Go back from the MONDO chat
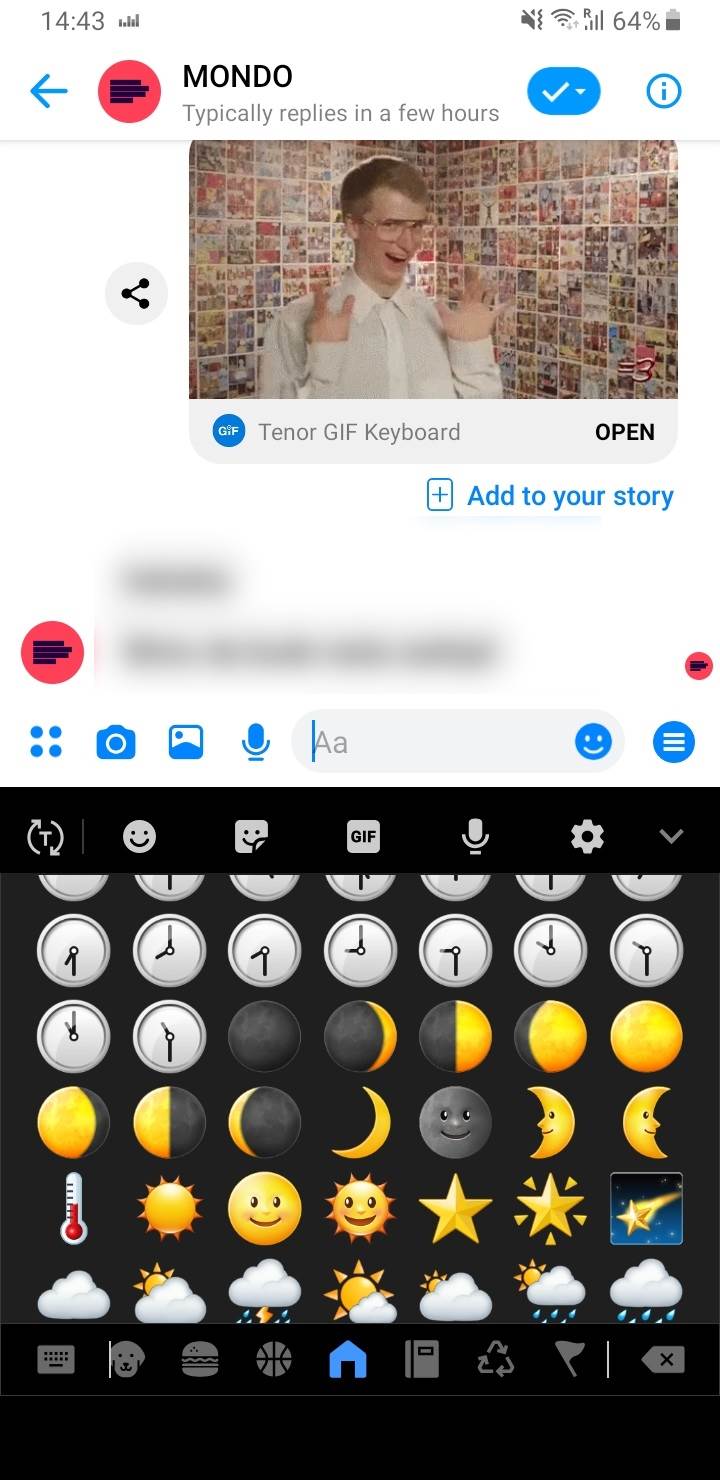 [48, 92]
